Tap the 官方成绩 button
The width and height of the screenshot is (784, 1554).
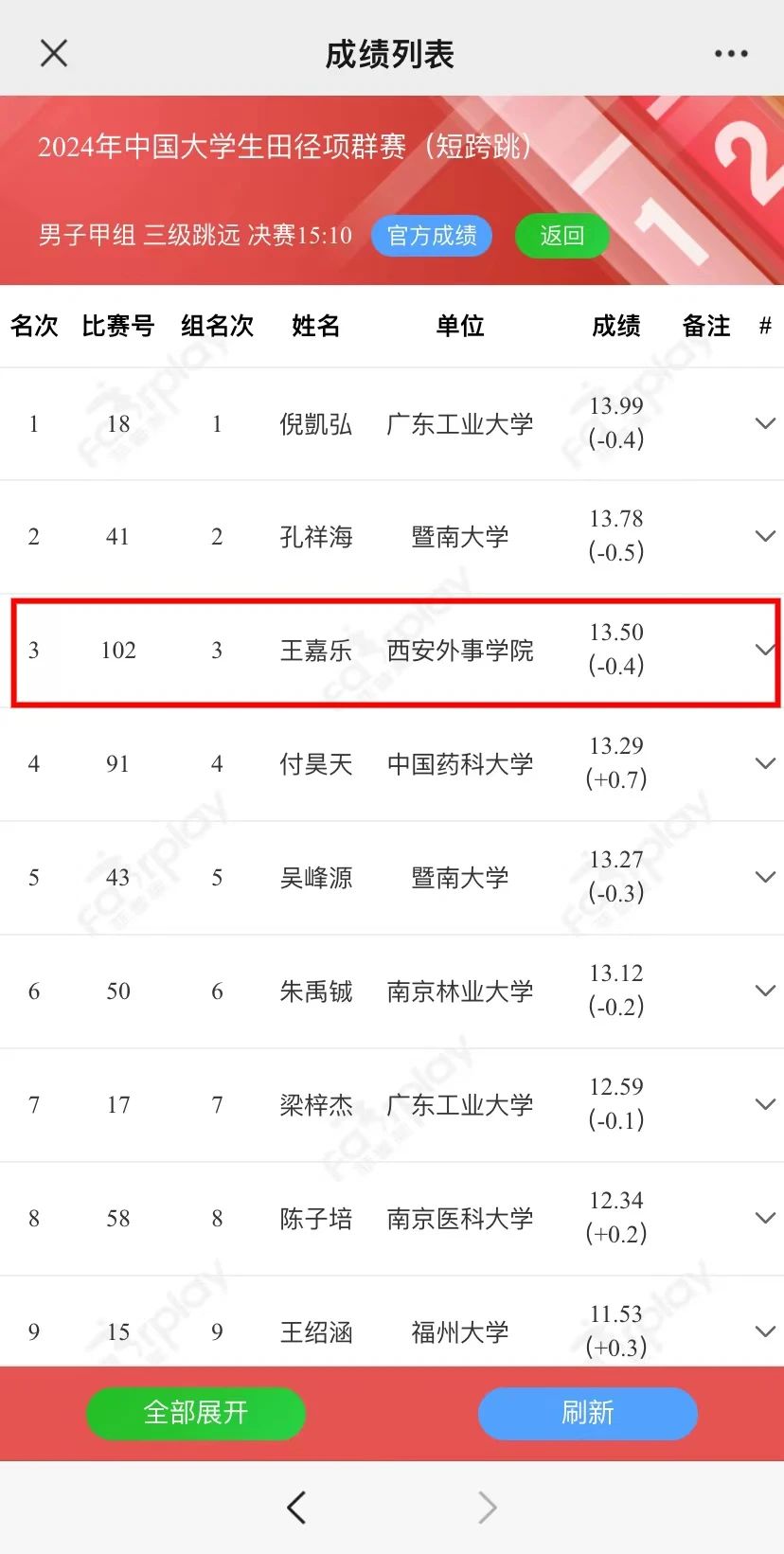click(432, 235)
